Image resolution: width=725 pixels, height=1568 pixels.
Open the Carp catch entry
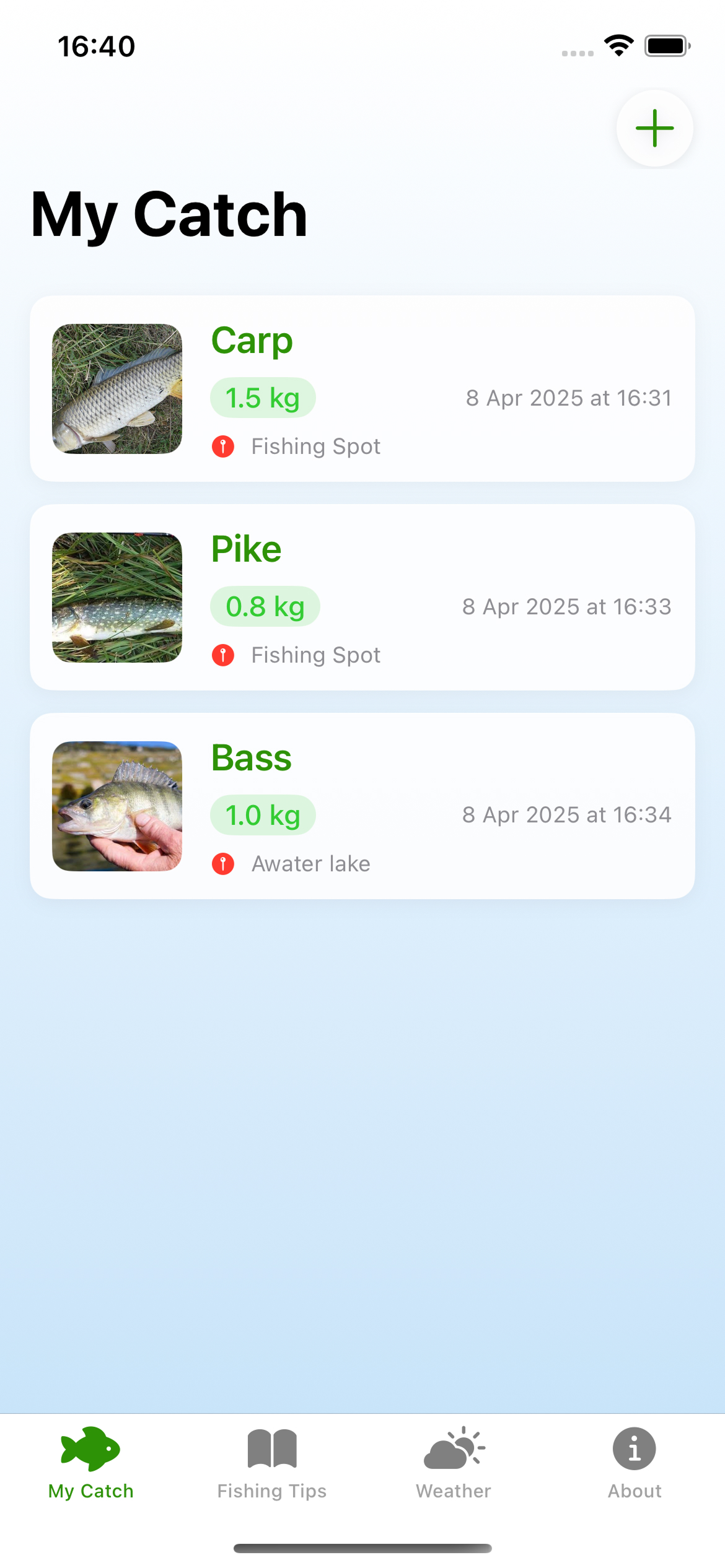362,389
